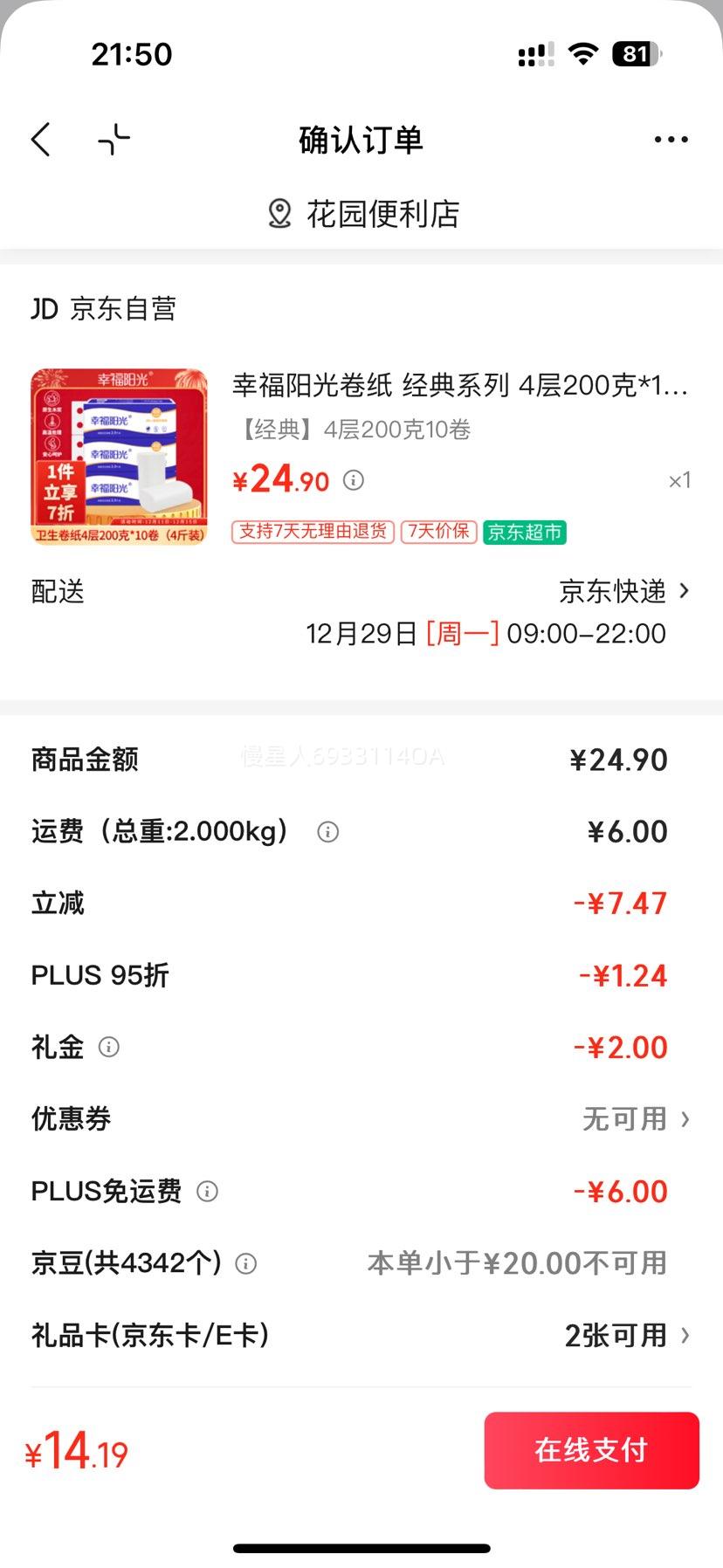Screen dimensions: 723x1568
Task: Tap the 7天价保 price guarantee tag
Action: point(437,533)
